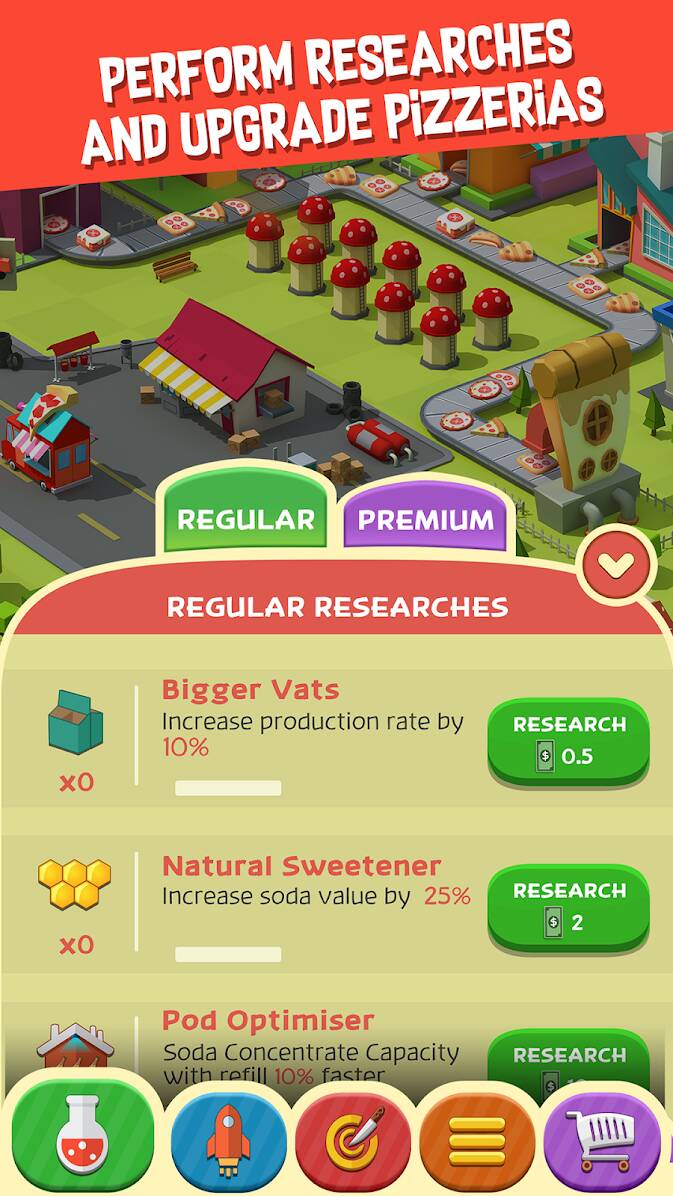Collapse the research panel with the chevron

pyautogui.click(x=616, y=565)
